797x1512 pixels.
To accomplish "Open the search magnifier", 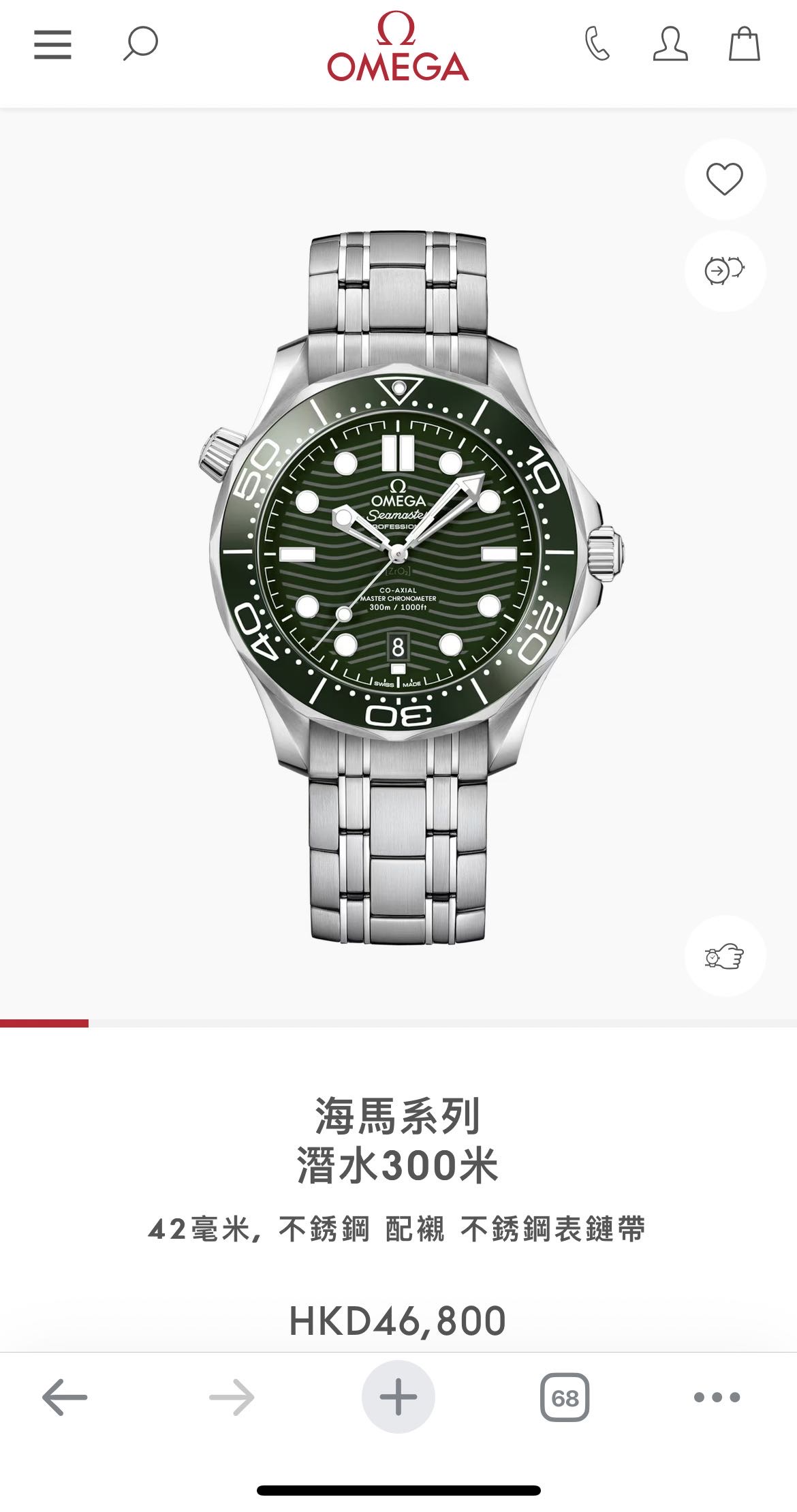I will tap(140, 44).
